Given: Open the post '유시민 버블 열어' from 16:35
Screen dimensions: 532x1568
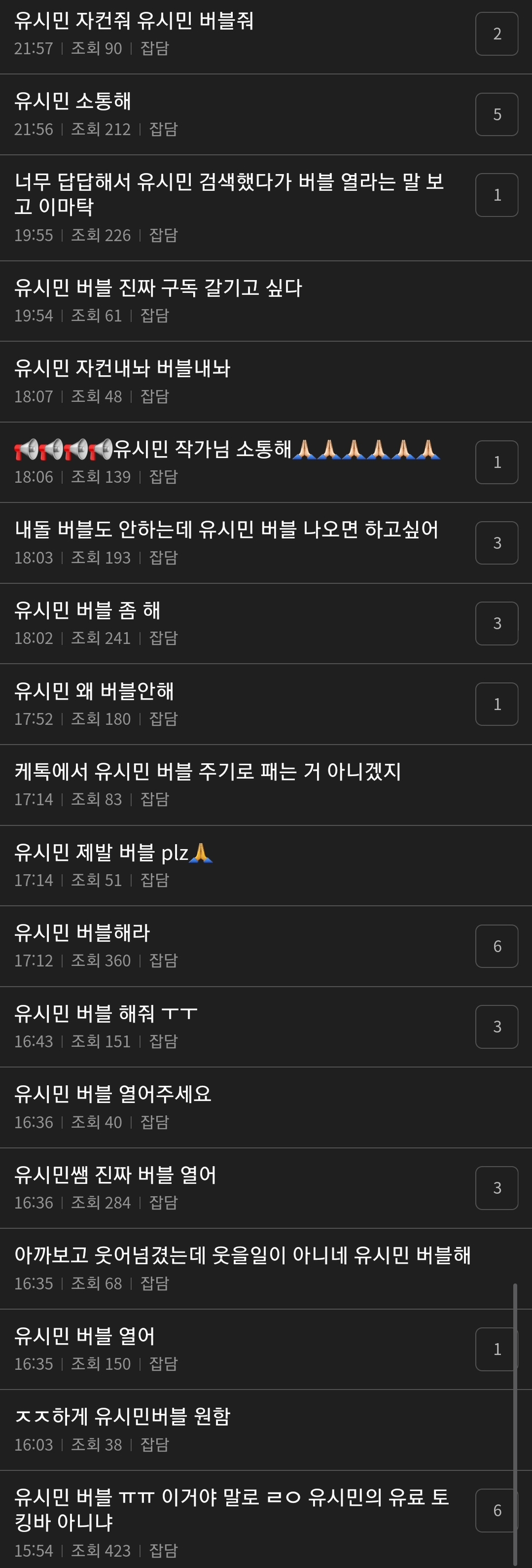Looking at the screenshot, I should click(x=85, y=1336).
